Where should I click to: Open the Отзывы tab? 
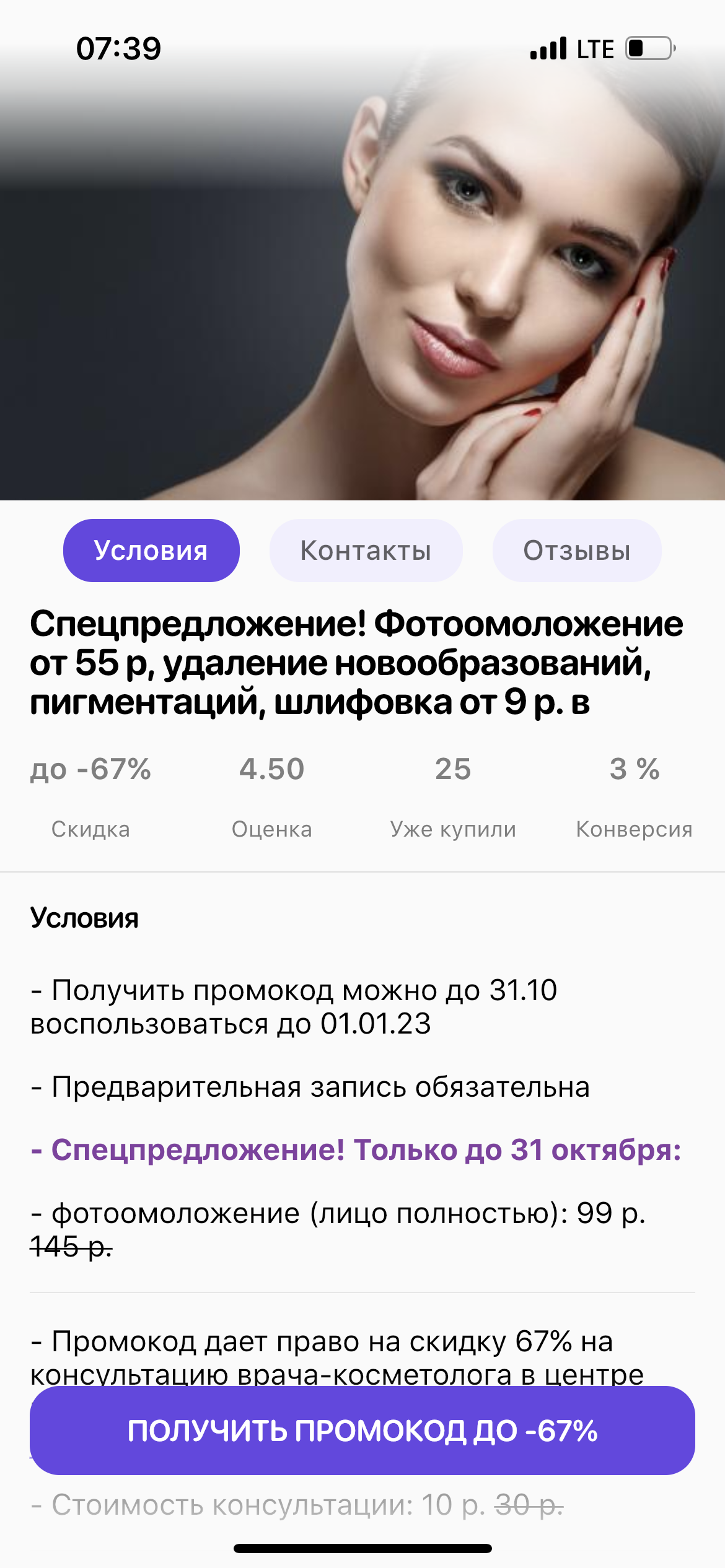[576, 551]
